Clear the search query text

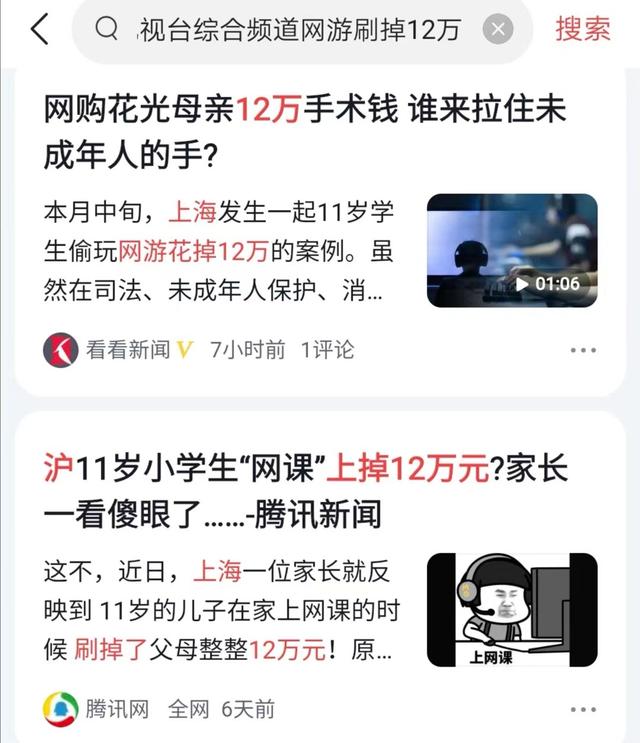point(498,30)
